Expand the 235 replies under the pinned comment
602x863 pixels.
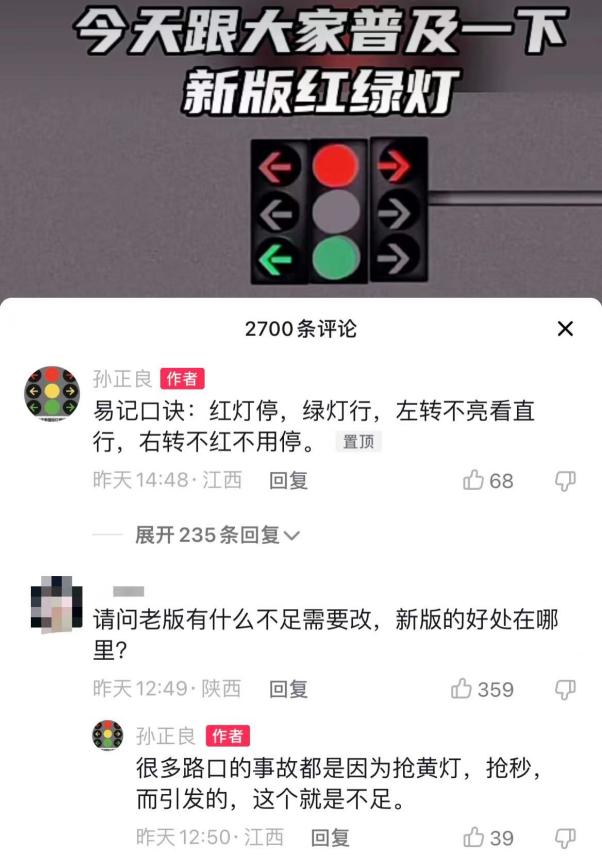(x=218, y=535)
